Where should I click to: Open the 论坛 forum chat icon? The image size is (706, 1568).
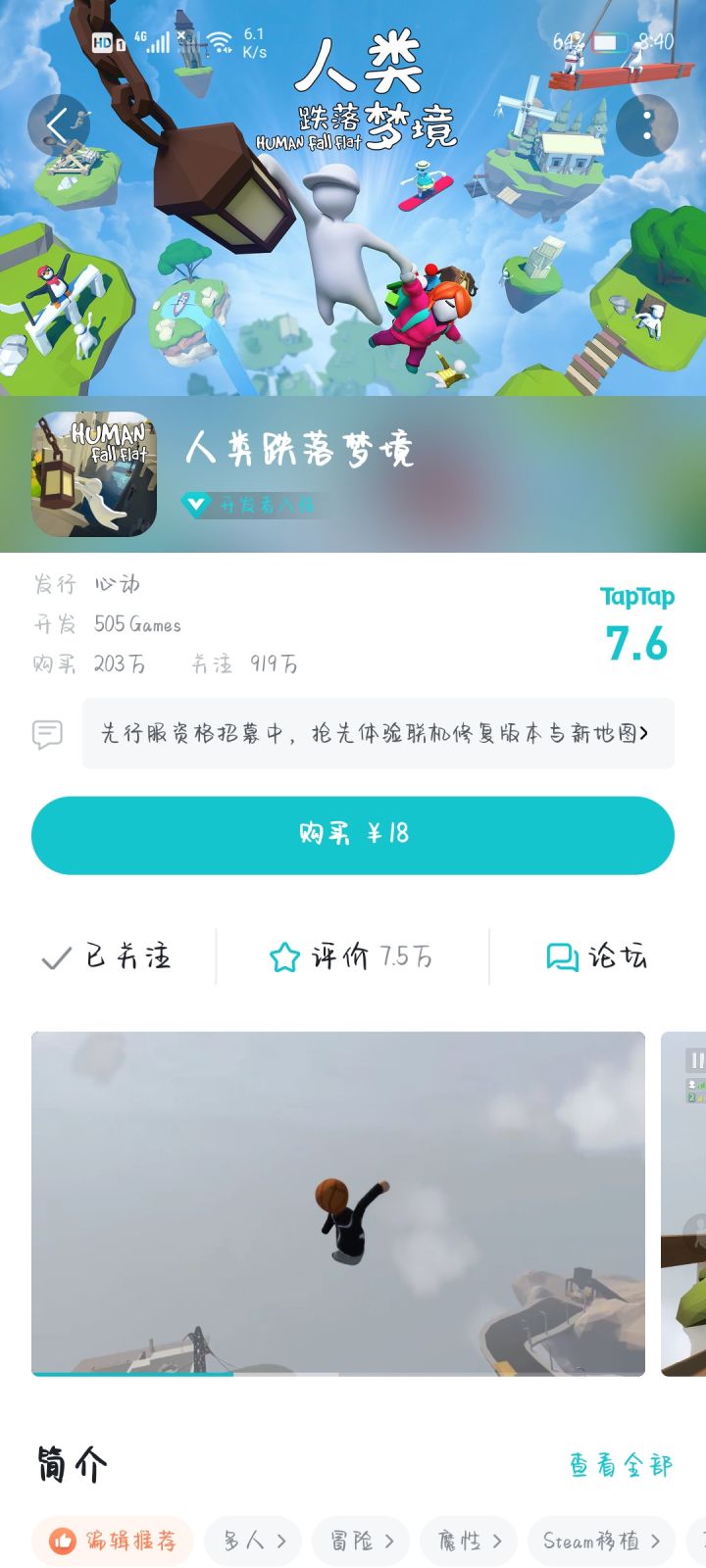pos(559,957)
